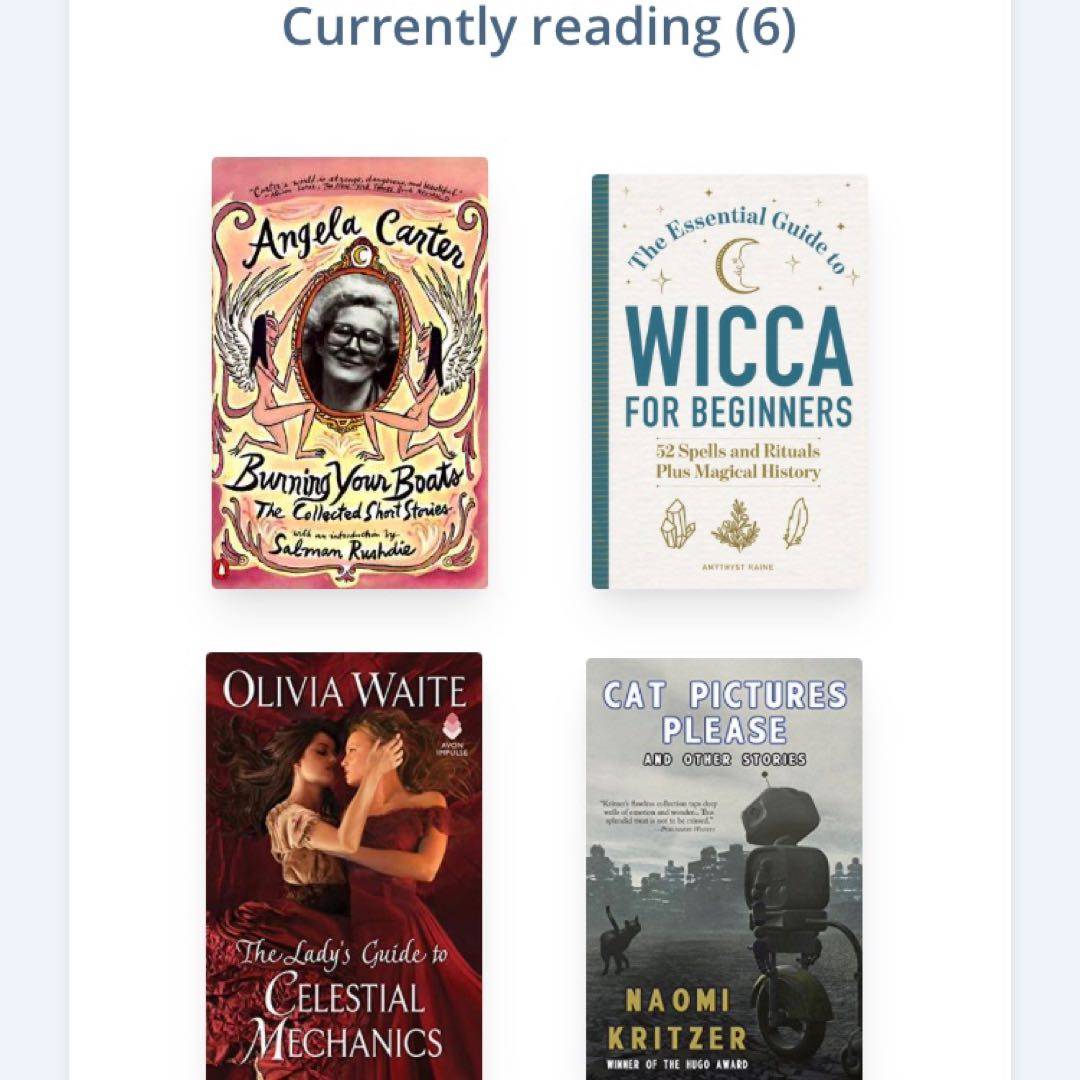This screenshot has height=1080, width=1080.
Task: Open The Essential Guide to Wicca for Beginners
Action: tap(729, 381)
